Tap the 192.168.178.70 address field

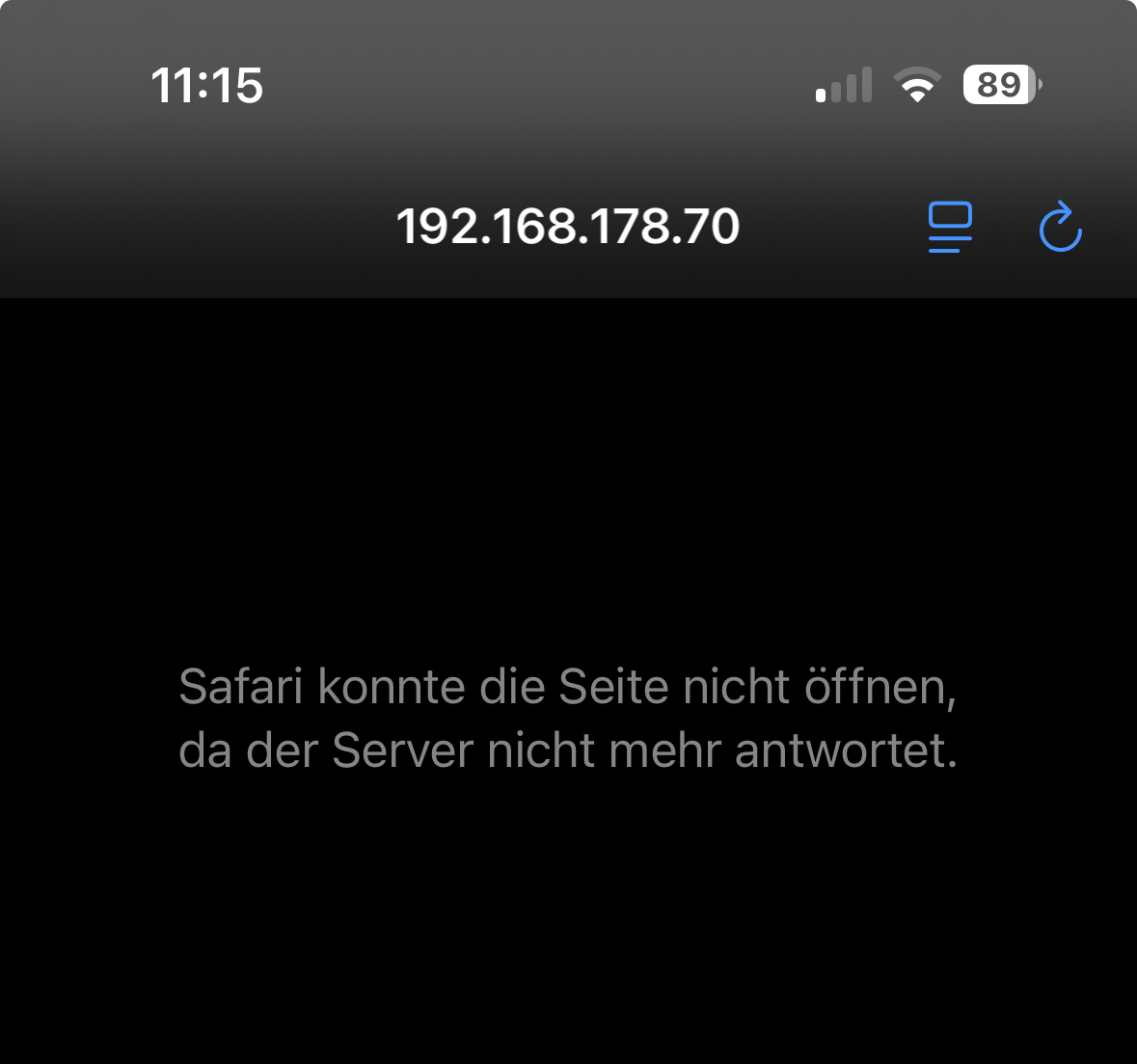(x=568, y=227)
